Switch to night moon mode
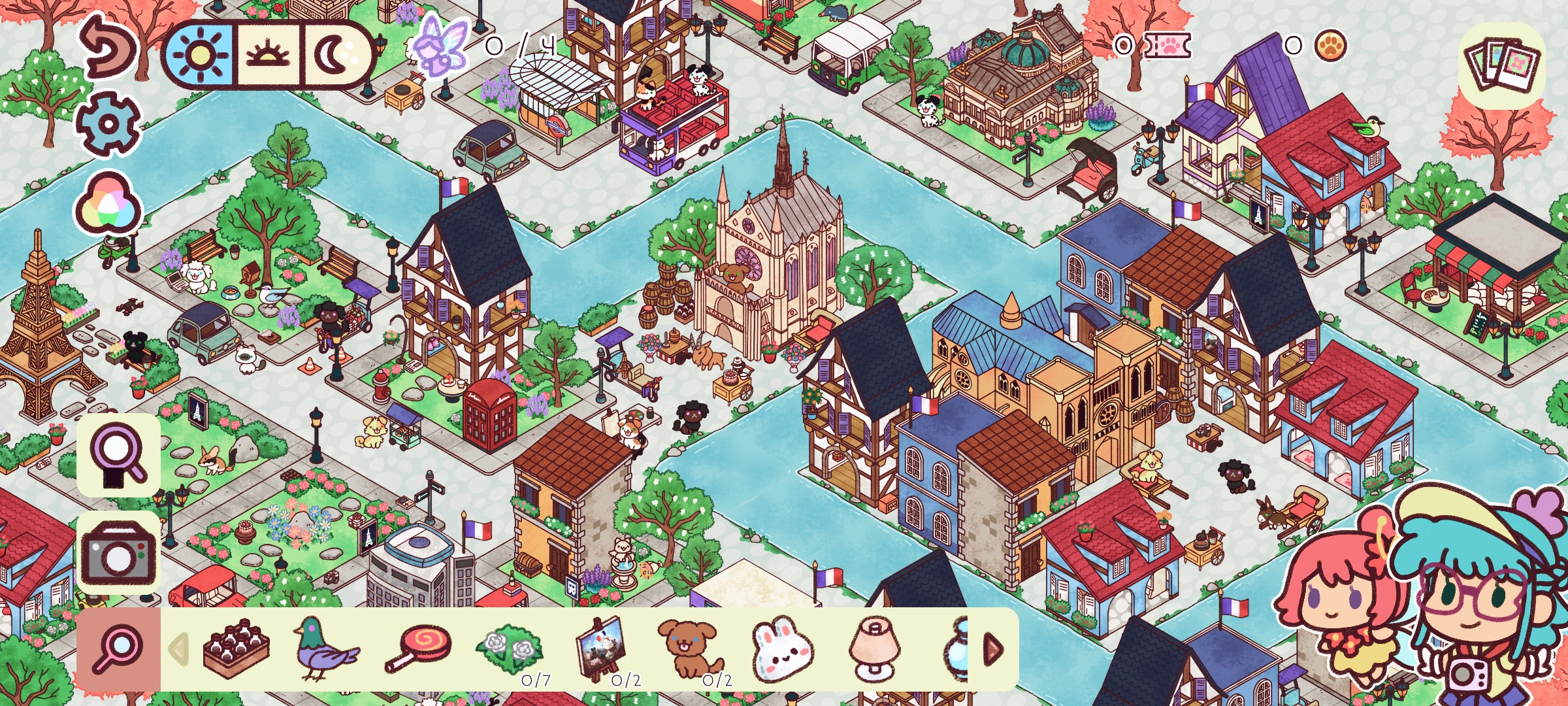 336,55
